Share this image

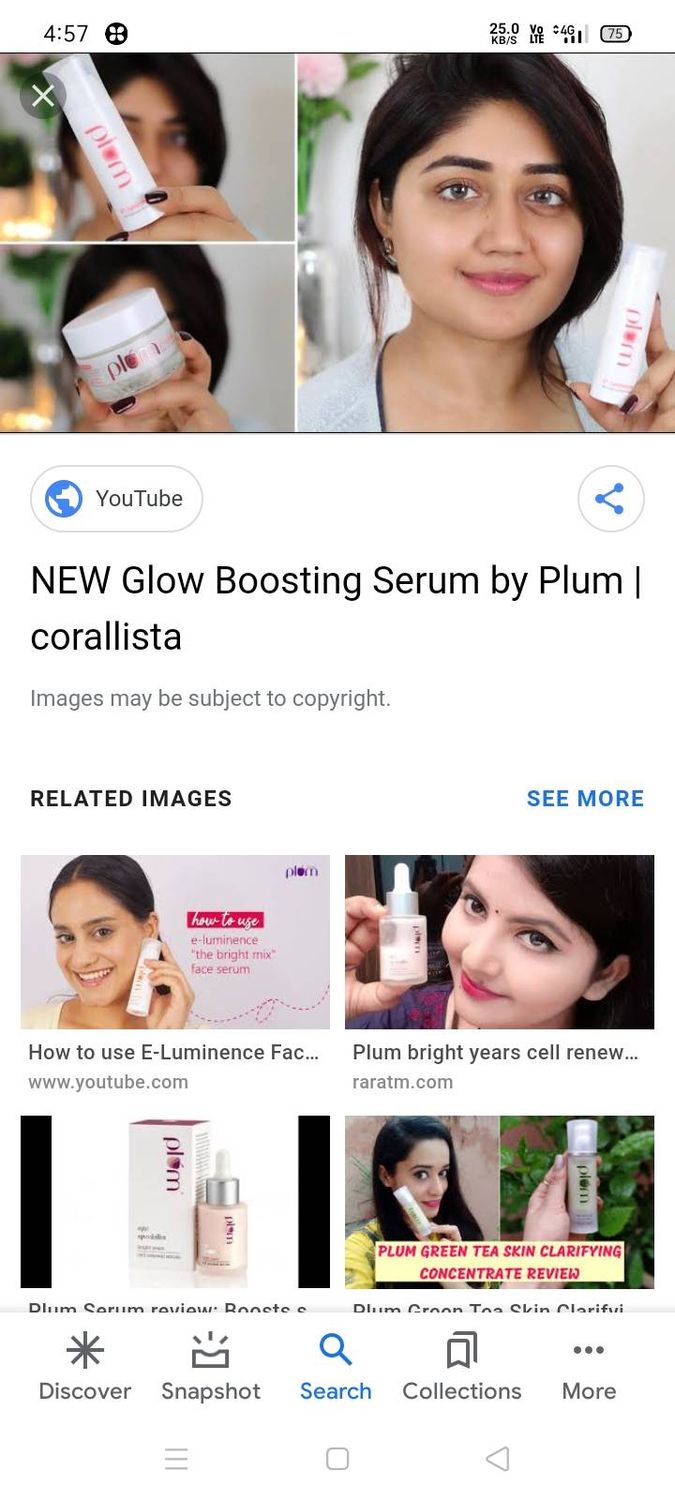tap(610, 498)
